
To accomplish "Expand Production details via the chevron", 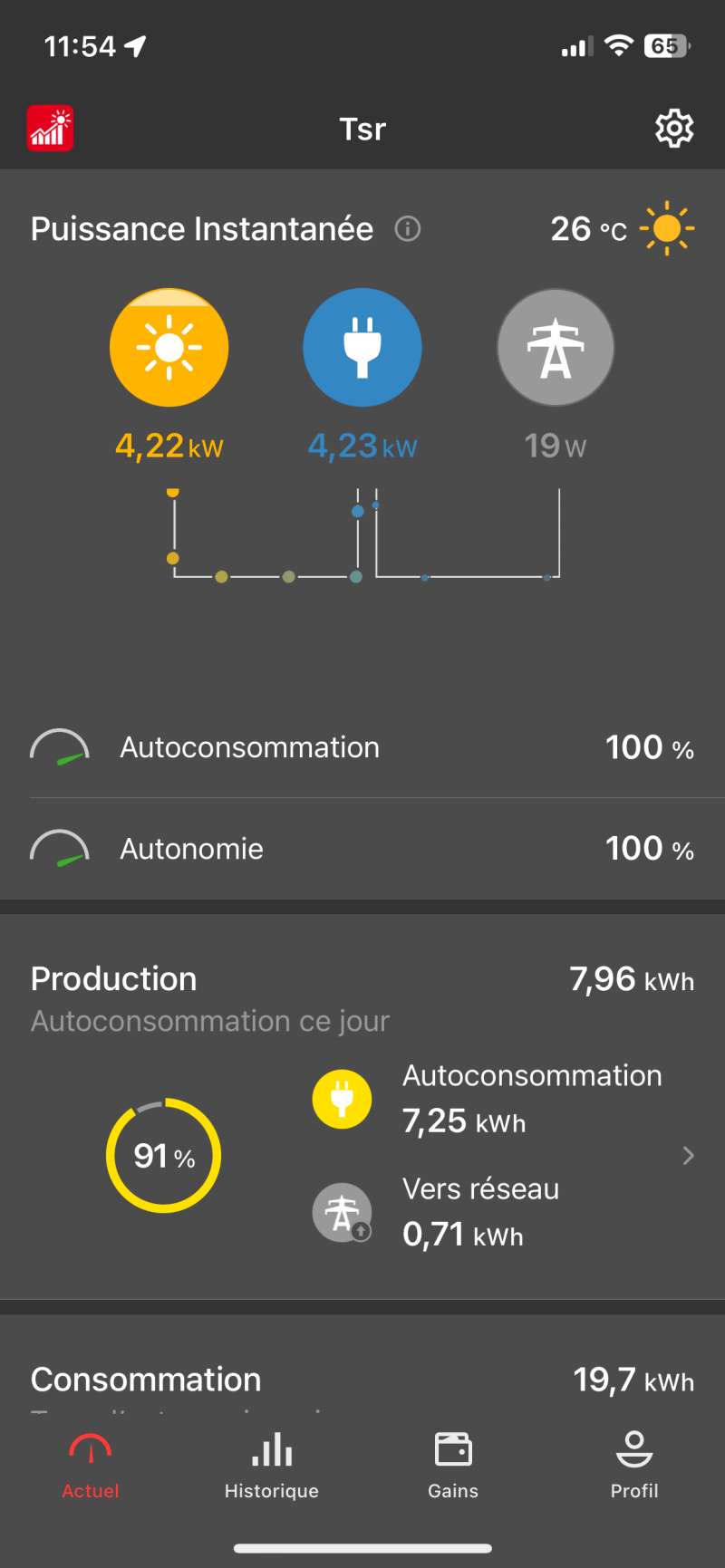I will (x=688, y=1156).
